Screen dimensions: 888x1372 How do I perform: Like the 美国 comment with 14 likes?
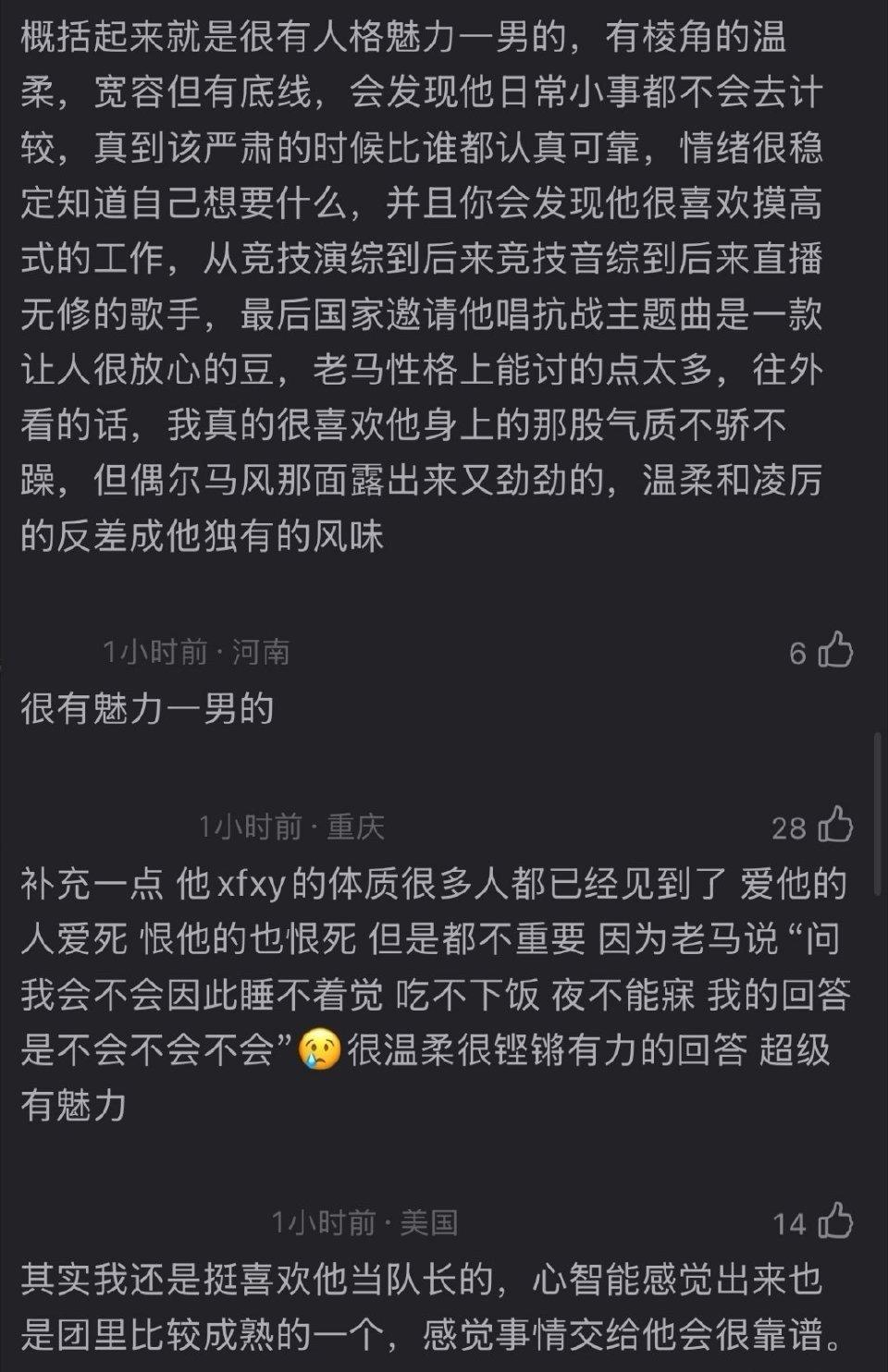click(836, 1221)
